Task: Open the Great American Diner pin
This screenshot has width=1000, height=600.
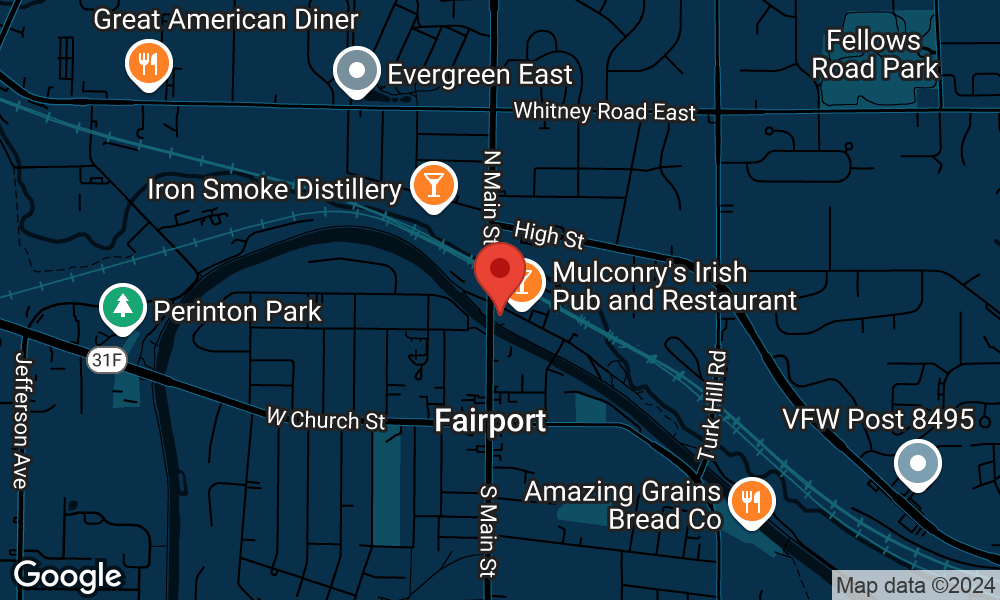Action: tap(148, 65)
